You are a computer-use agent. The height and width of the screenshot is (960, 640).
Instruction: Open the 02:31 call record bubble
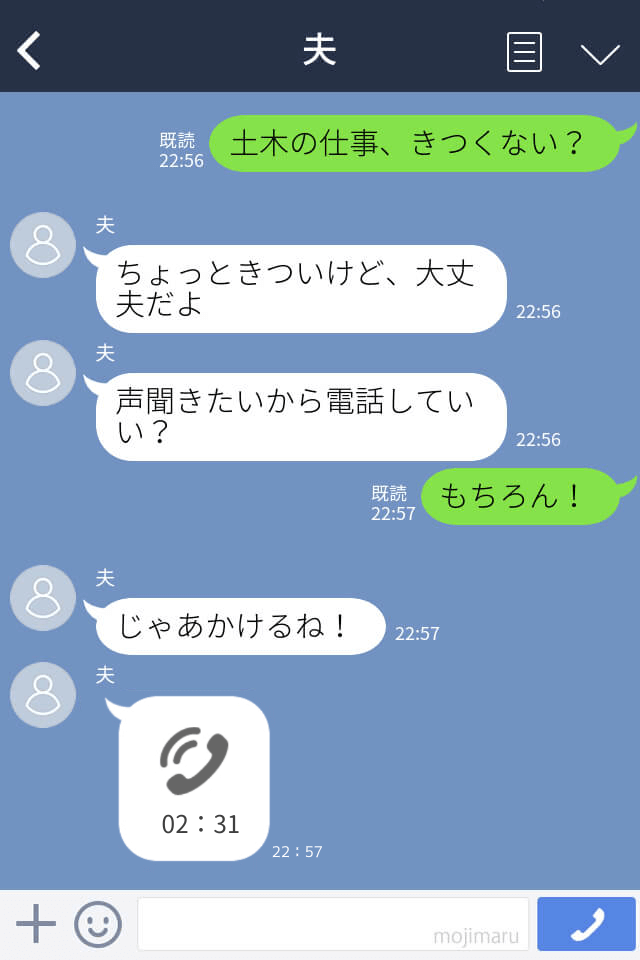195,778
